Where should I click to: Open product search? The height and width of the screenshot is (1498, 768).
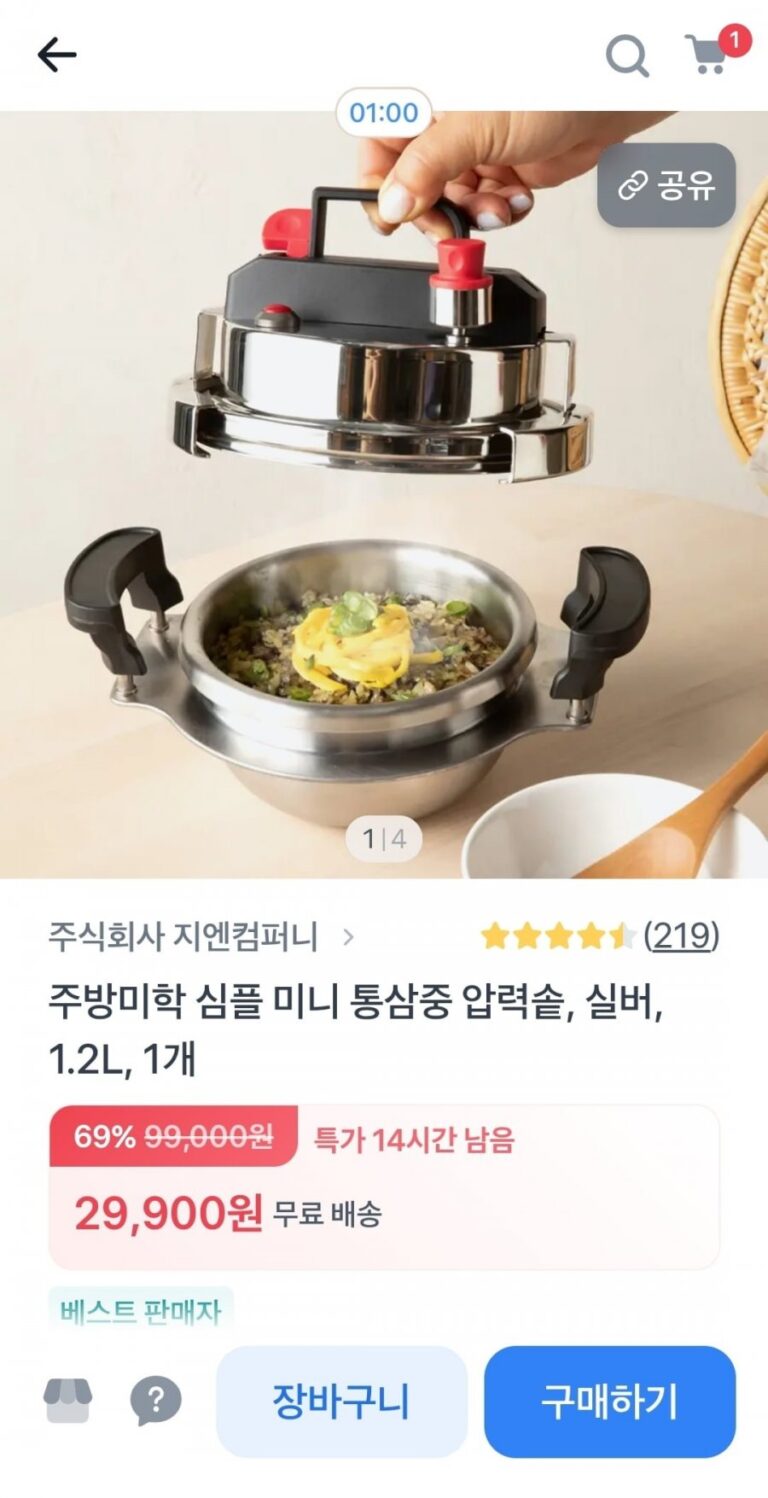click(x=627, y=56)
